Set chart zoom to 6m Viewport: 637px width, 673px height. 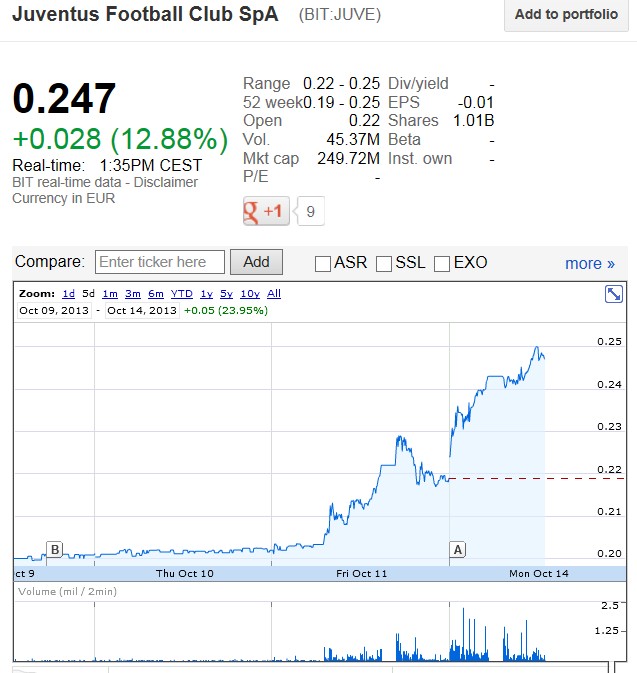(x=155, y=294)
